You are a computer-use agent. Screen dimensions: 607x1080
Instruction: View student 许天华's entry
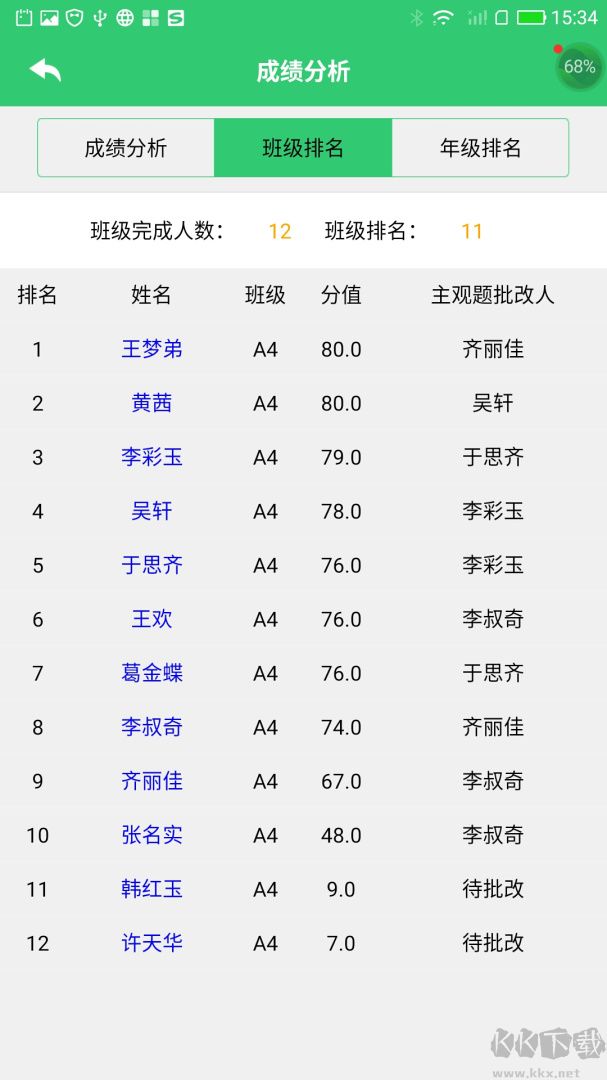coord(152,943)
